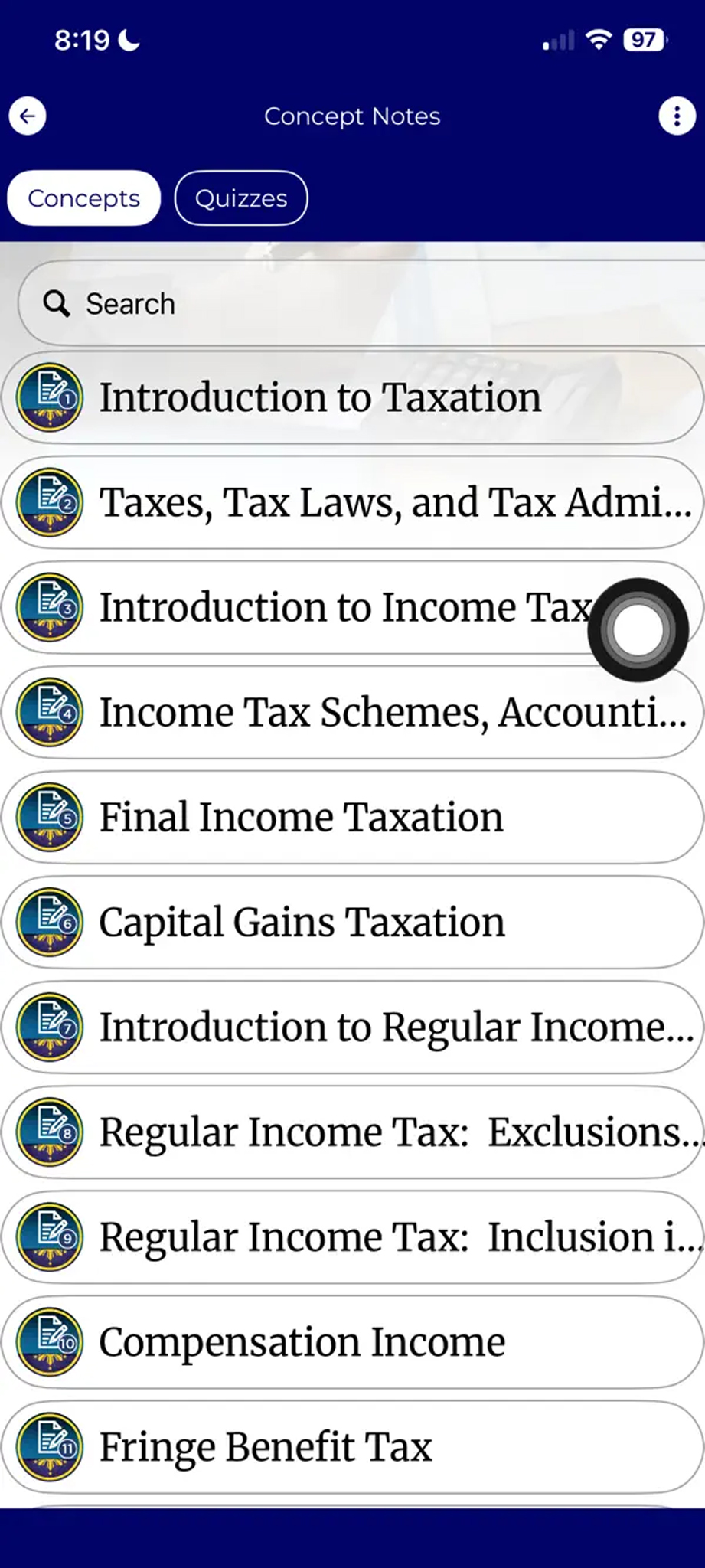Screen dimensions: 705x1568
Task: Open Income Tax Schemes, Accounti... chapter
Action: [352, 712]
